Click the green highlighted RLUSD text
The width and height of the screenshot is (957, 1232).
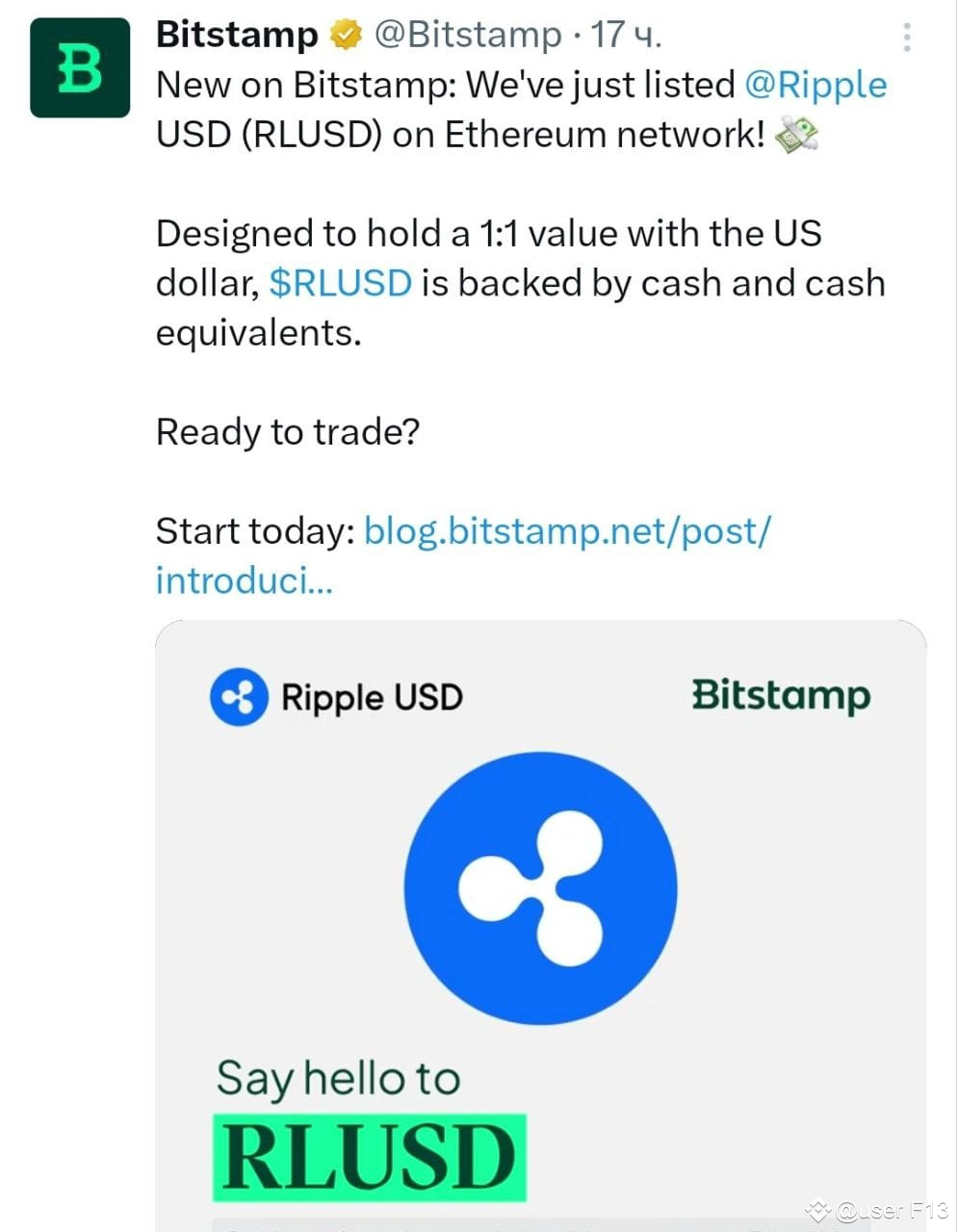(371, 1156)
